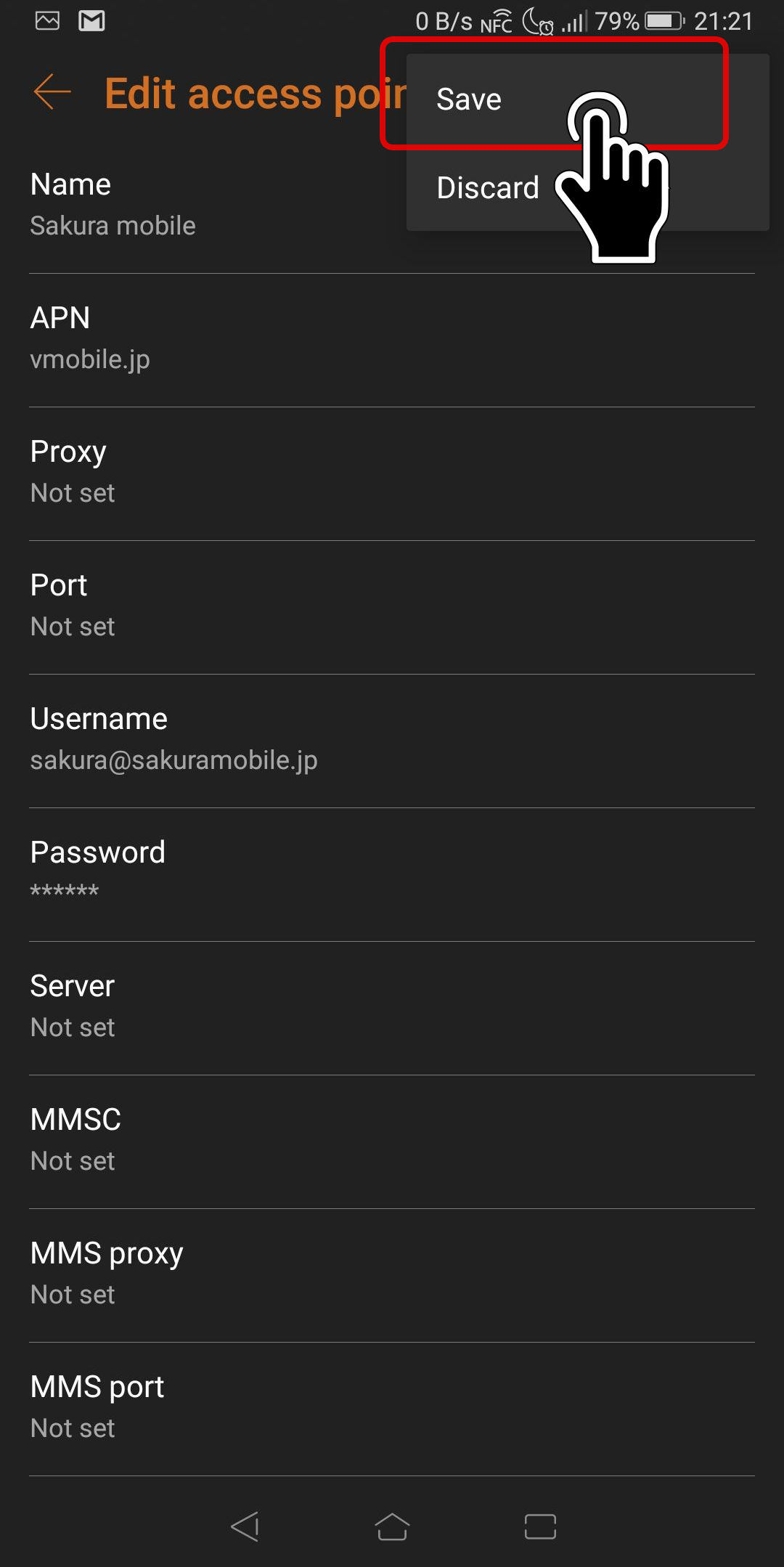Open recent apps from navigation bar
784x1567 pixels.
tap(540, 1526)
